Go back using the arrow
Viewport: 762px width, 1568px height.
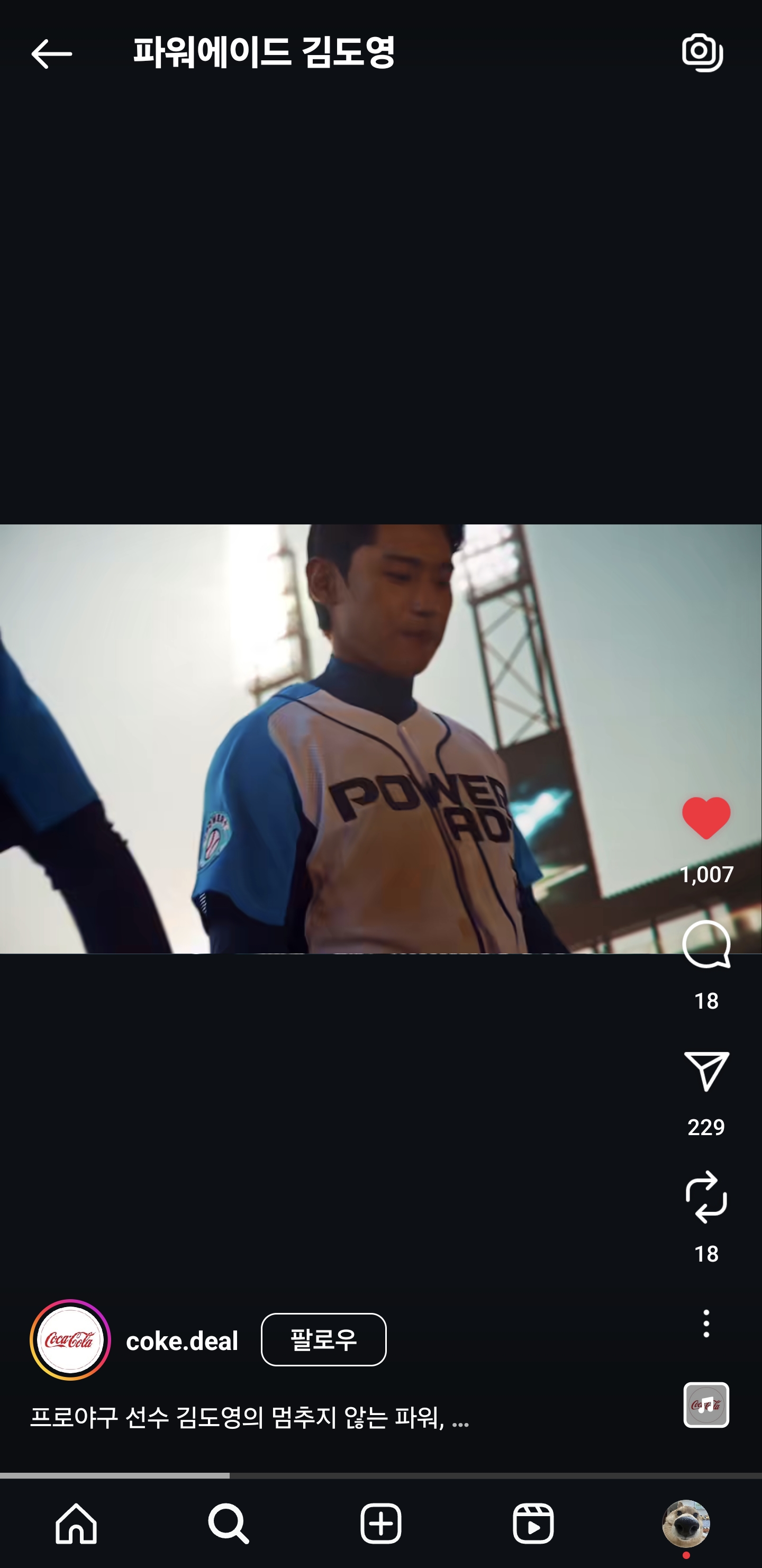(51, 53)
